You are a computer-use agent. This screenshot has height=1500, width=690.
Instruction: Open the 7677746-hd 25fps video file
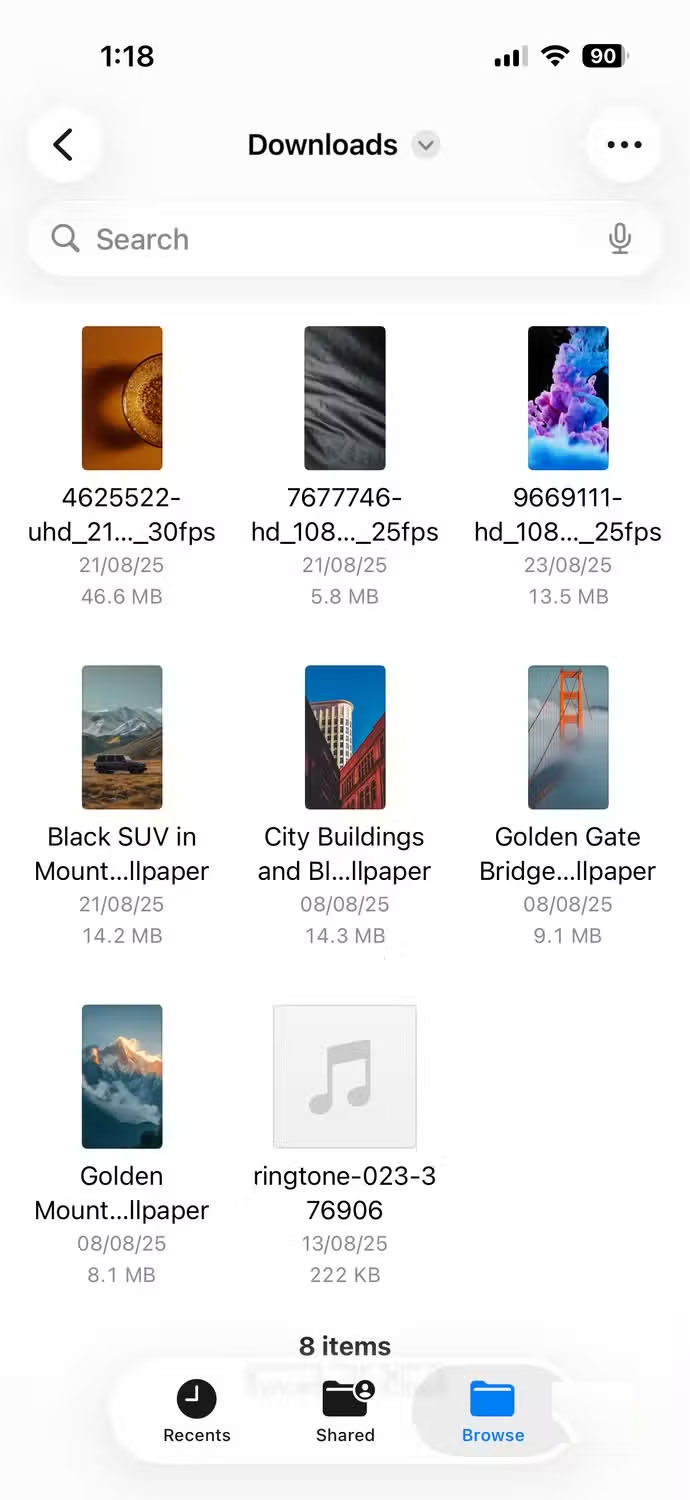(x=345, y=398)
